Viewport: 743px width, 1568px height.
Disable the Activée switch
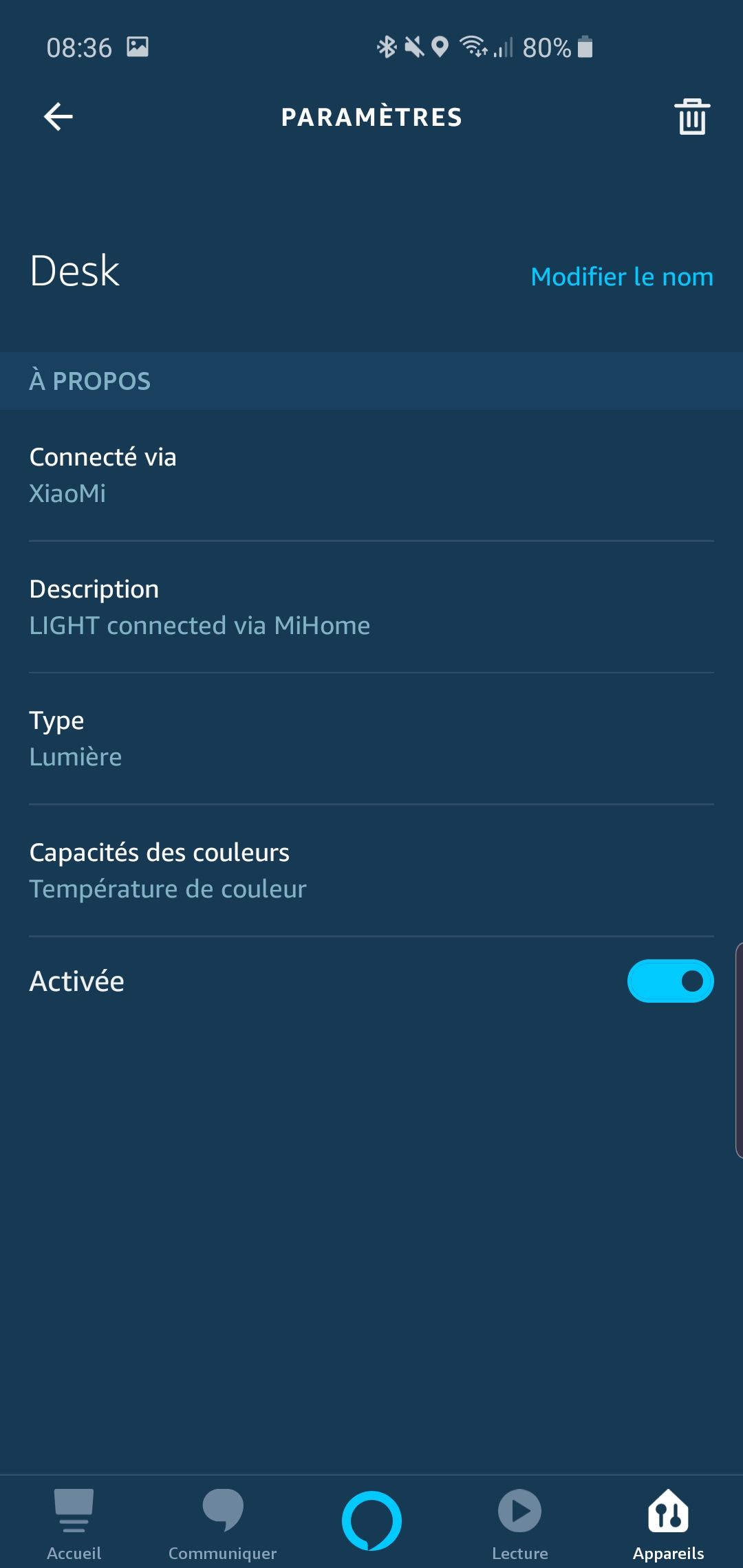(670, 981)
